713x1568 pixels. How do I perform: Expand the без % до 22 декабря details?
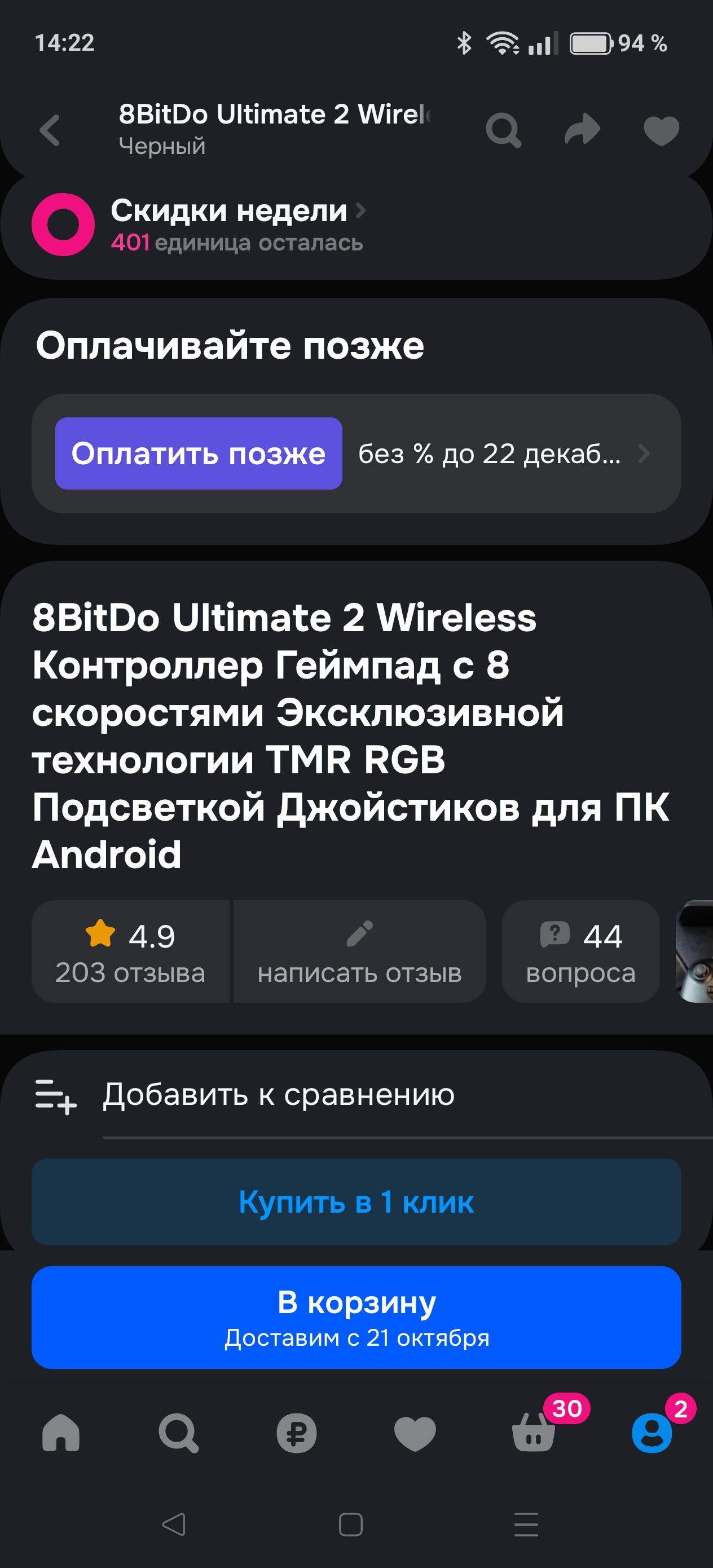tap(505, 454)
